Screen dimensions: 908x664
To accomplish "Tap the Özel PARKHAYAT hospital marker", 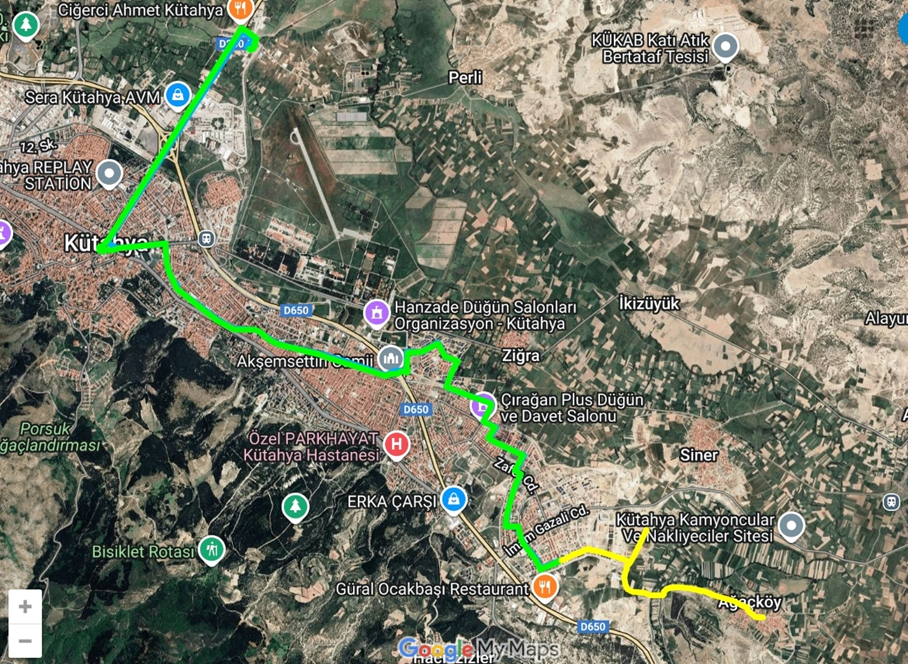I will click(x=397, y=443).
